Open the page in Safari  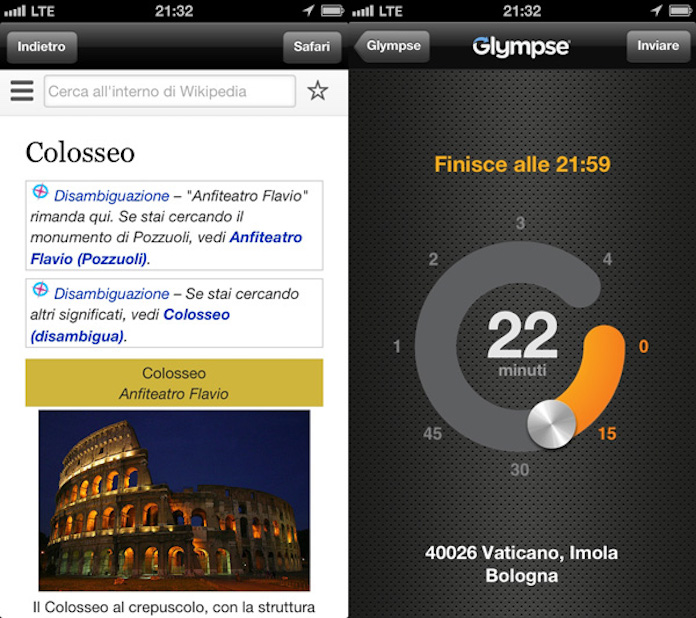pos(312,47)
